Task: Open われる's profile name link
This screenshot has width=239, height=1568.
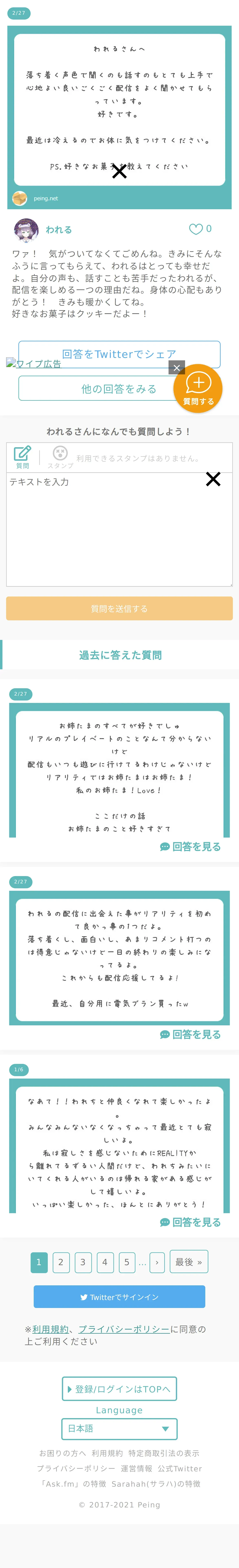Action: tap(59, 229)
